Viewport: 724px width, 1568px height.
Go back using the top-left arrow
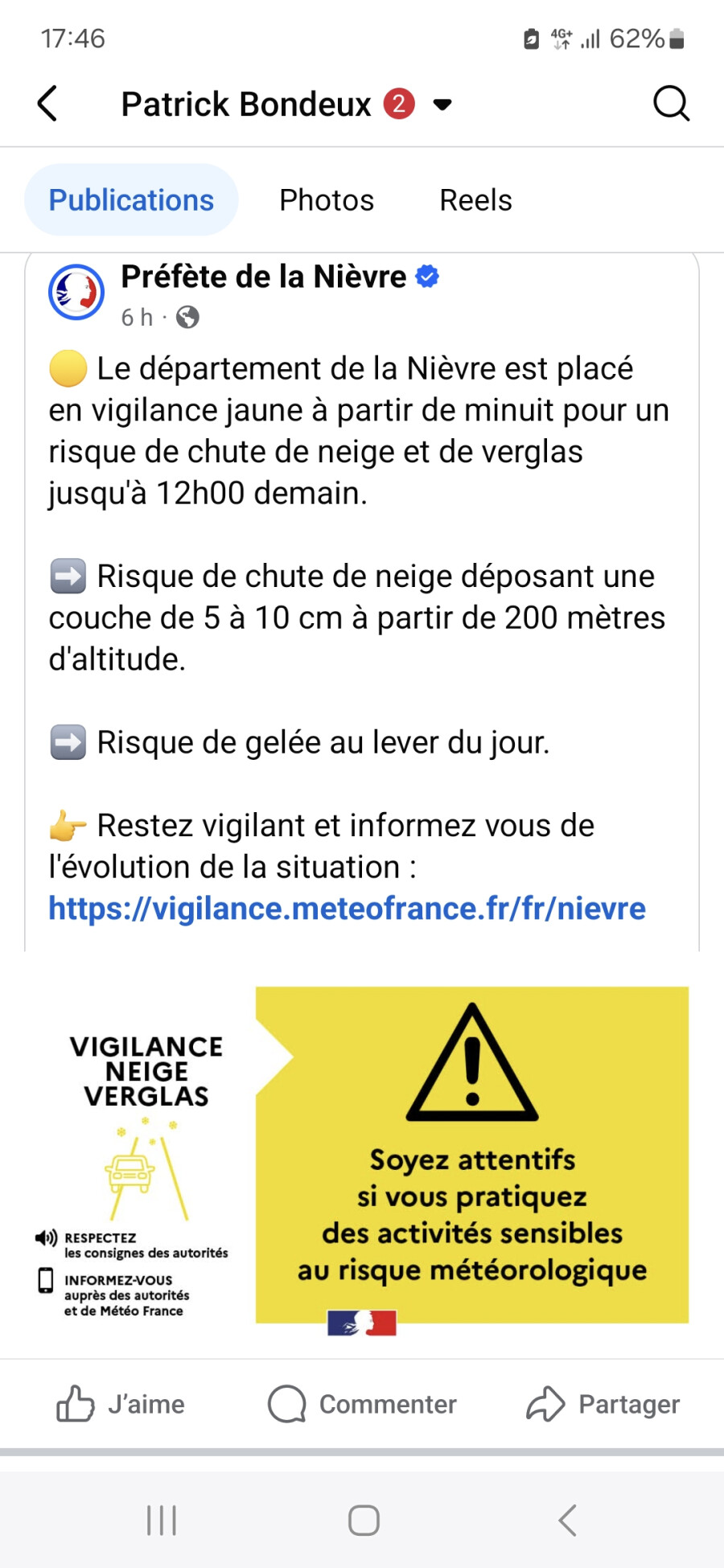(x=47, y=104)
